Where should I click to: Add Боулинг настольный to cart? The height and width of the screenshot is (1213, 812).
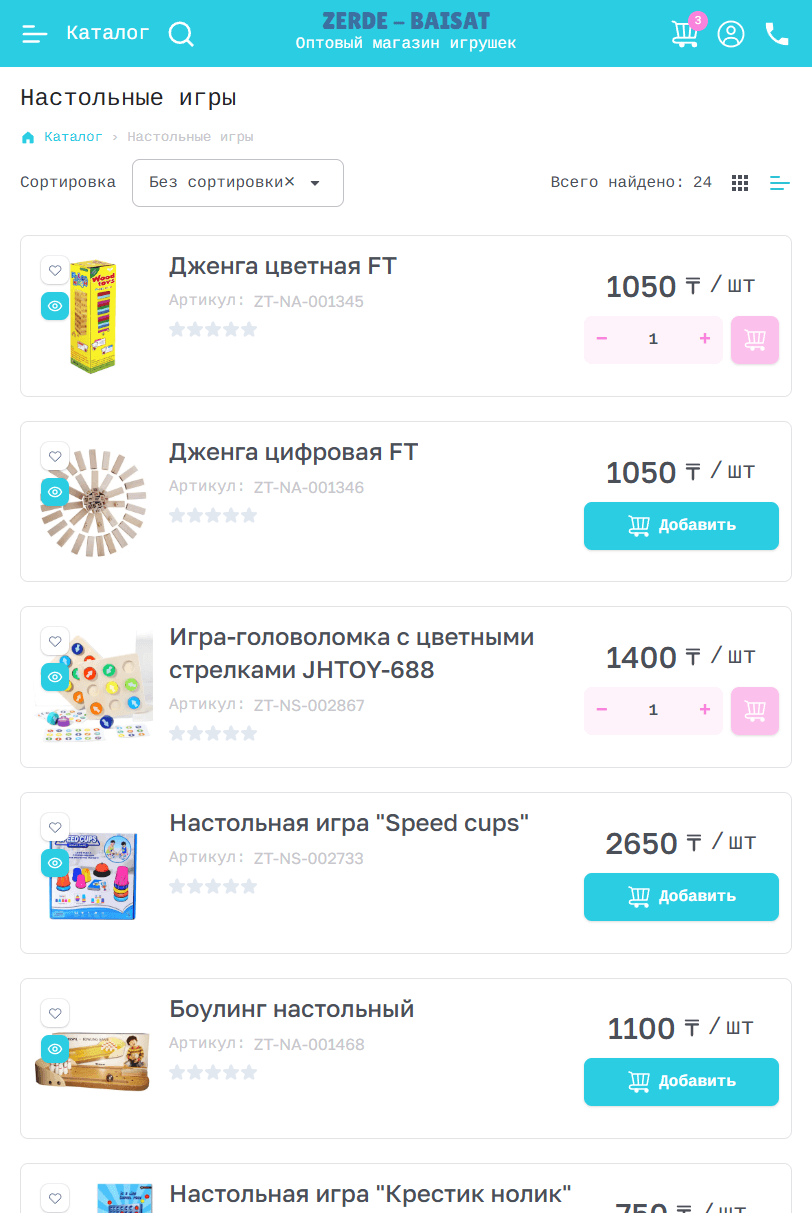pos(681,1082)
